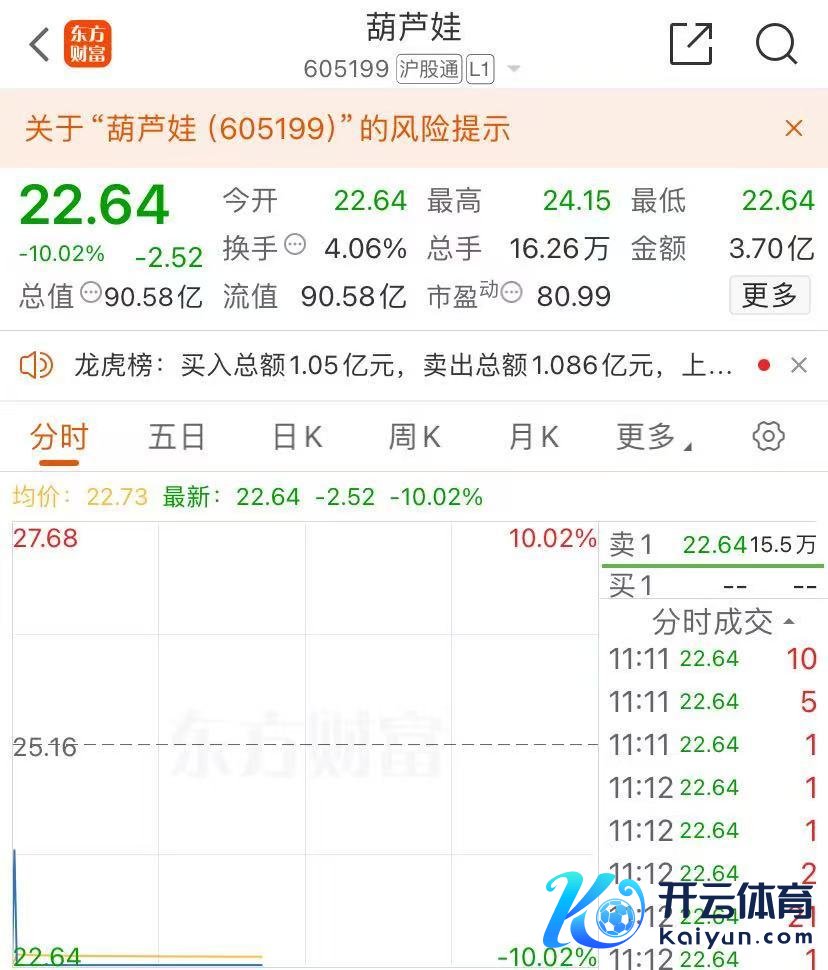
Task: Tap the info icon beside 总值
Action: click(x=91, y=294)
